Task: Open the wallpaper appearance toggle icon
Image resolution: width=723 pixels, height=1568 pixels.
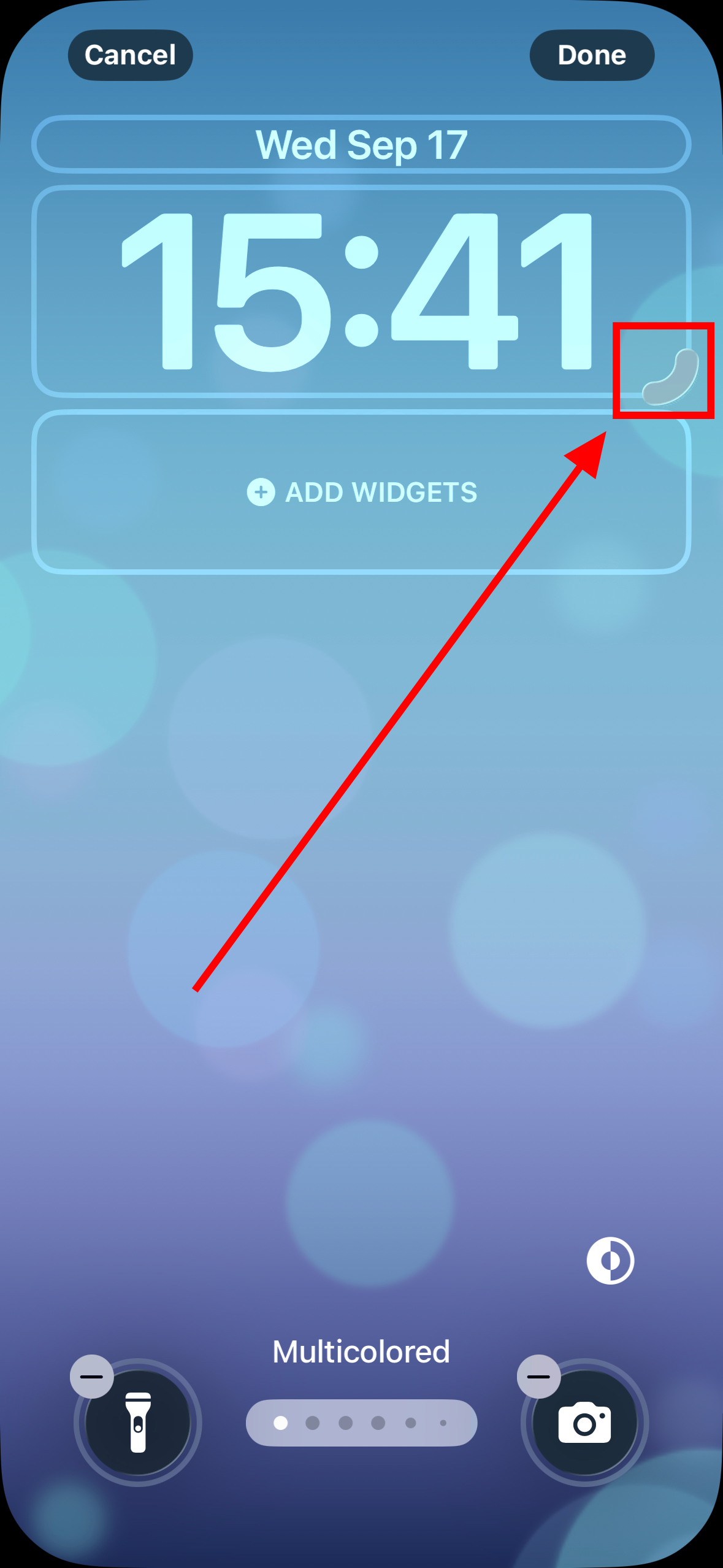Action: pos(610,1261)
